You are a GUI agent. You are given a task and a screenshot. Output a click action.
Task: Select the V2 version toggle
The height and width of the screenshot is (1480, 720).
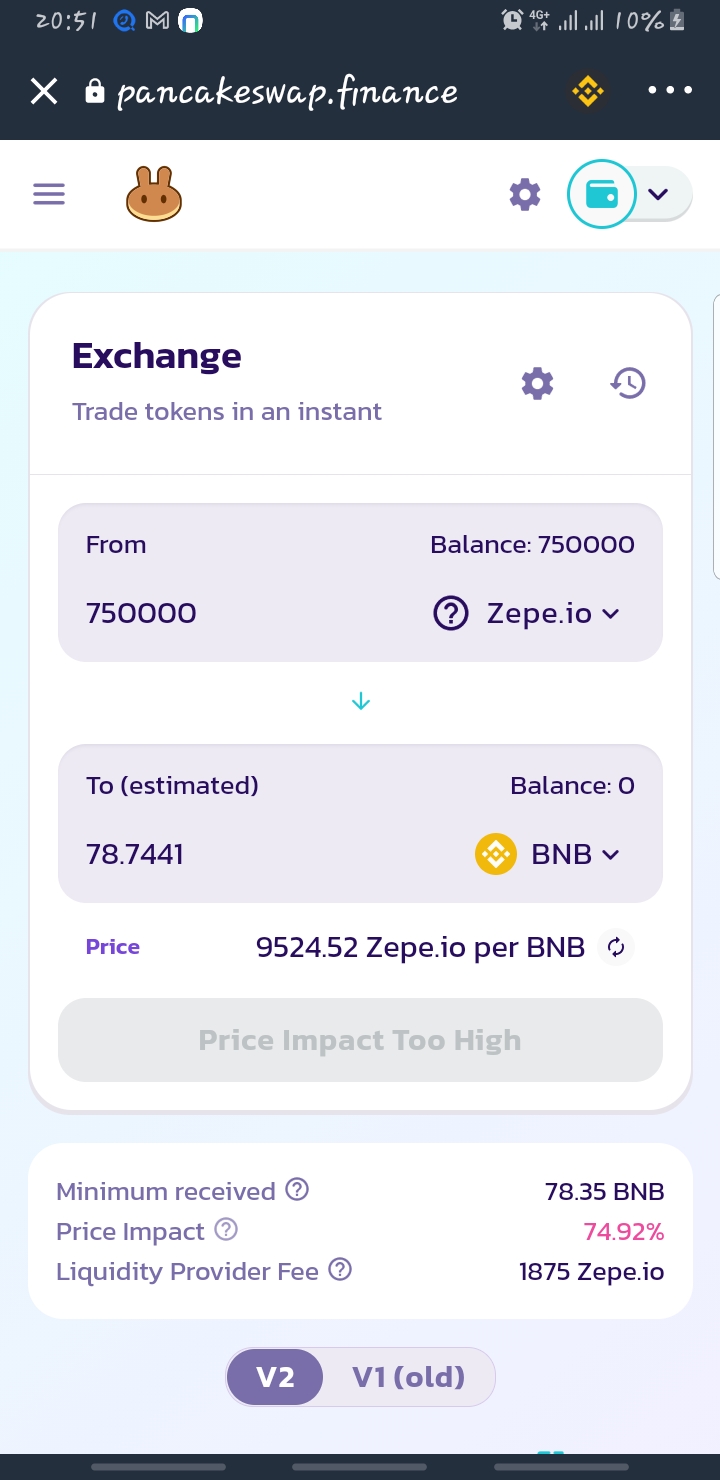[x=275, y=1377]
